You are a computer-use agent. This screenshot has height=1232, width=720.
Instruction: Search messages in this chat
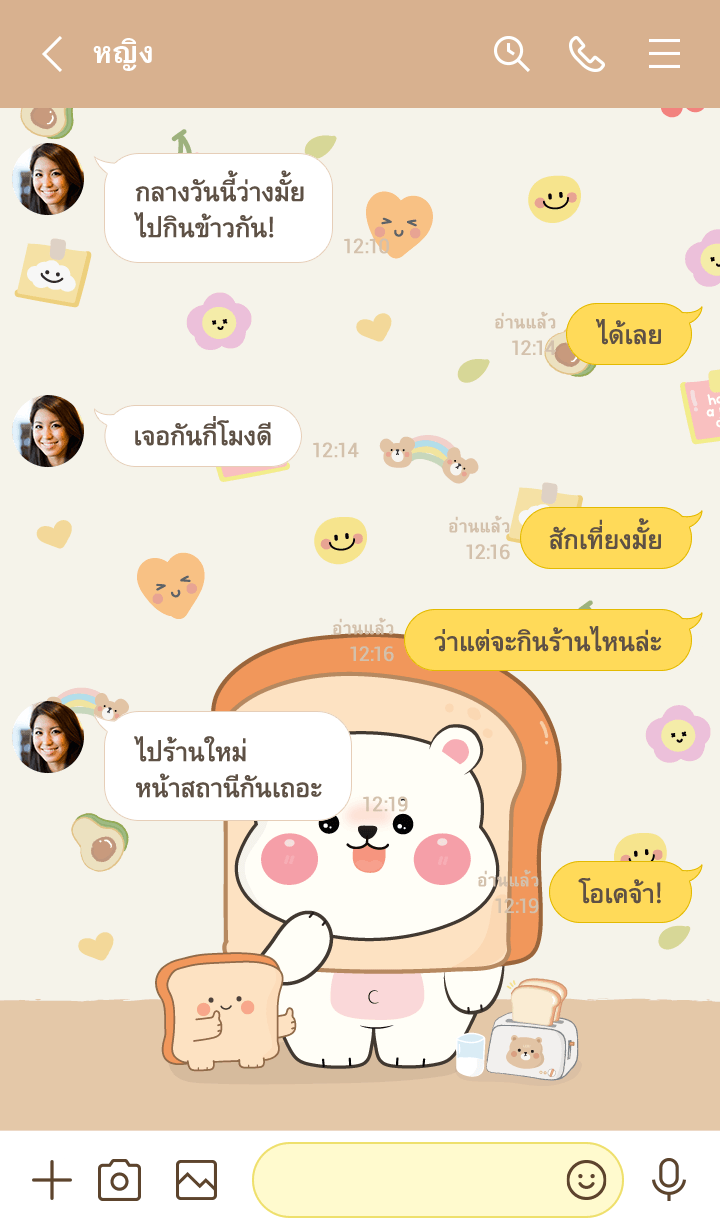tap(511, 54)
